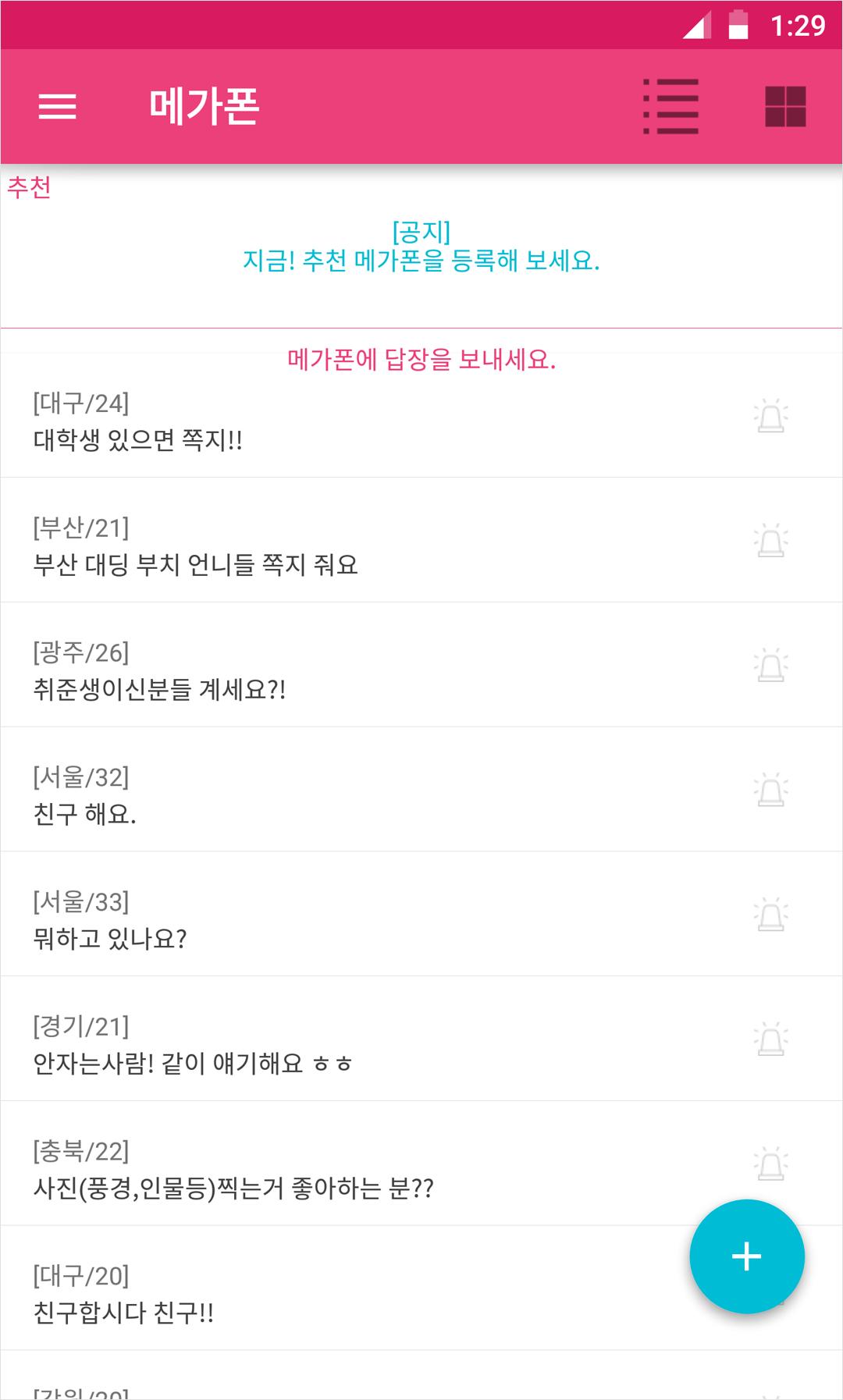The width and height of the screenshot is (843, 1400).
Task: Open the [서울/32] 친구 해요 post
Action: pyautogui.click(x=421, y=790)
